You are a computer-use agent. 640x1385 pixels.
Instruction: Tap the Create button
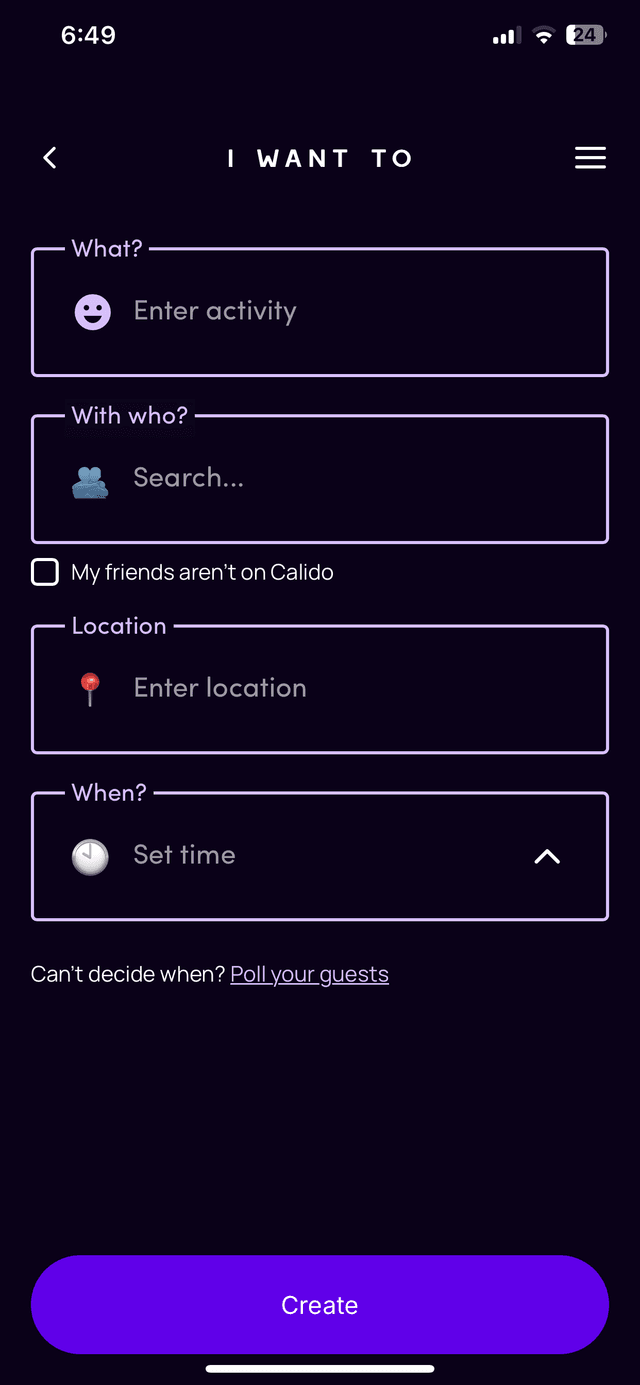point(320,1305)
